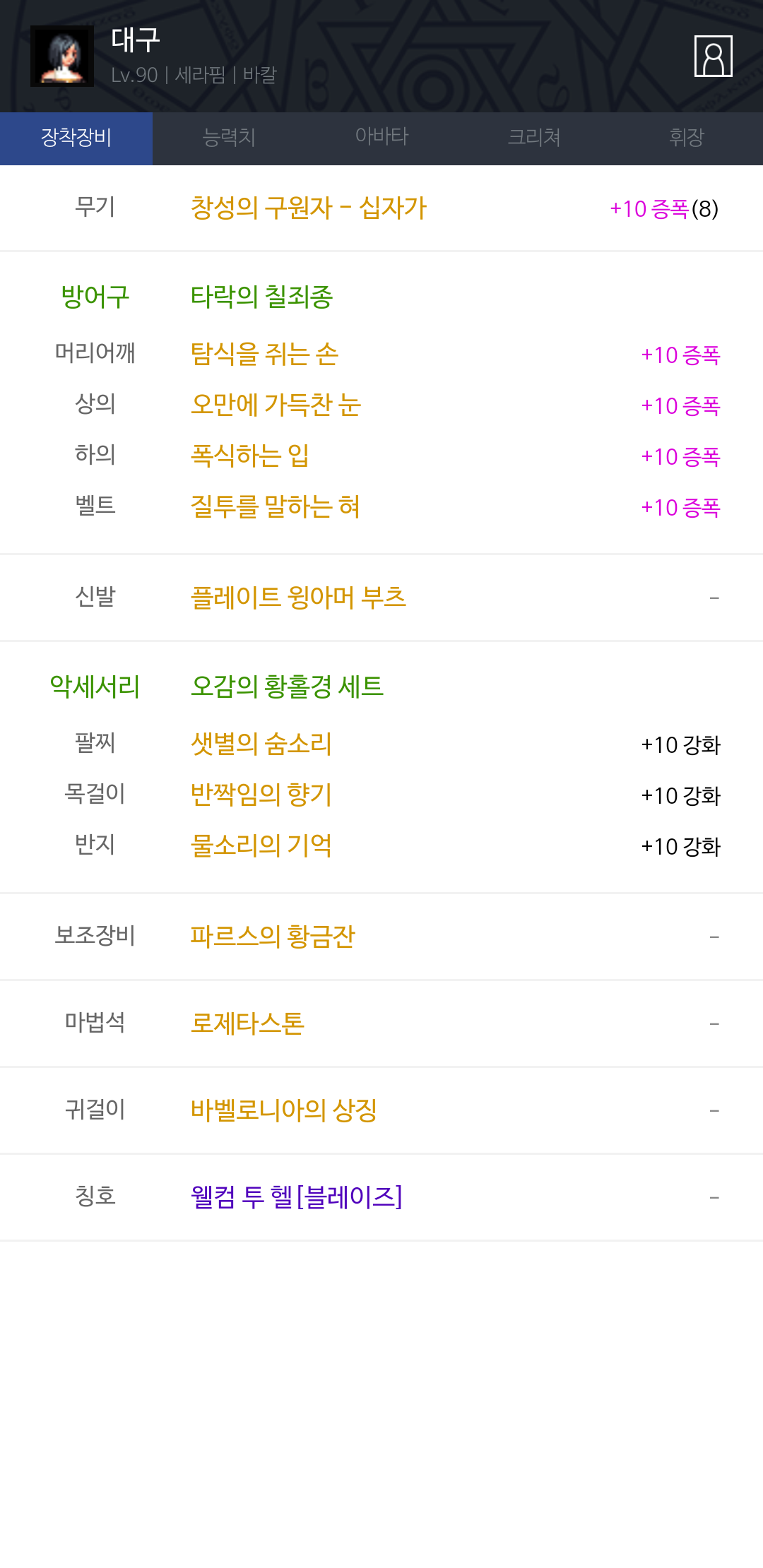Screen dimensions: 763x1568
Task: Select the 장착장비 tab
Action: click(76, 138)
